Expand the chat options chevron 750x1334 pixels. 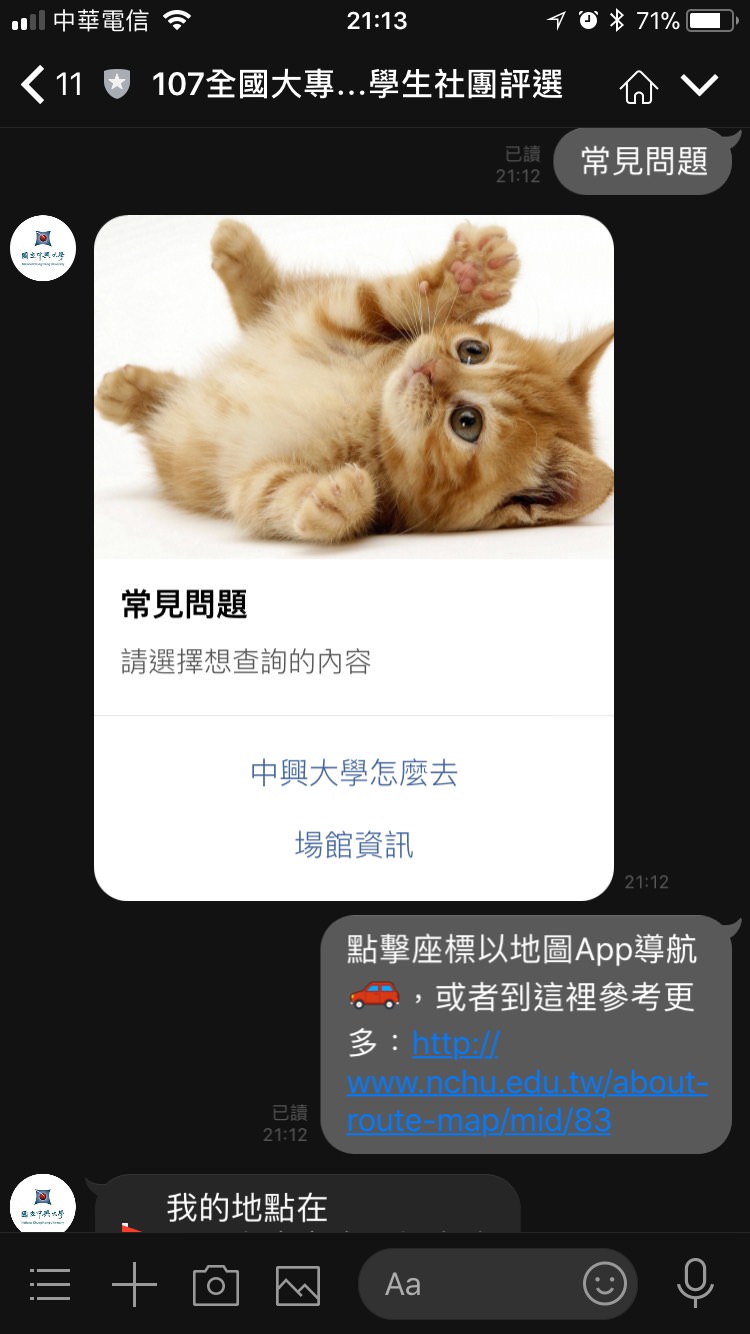pyautogui.click(x=699, y=86)
